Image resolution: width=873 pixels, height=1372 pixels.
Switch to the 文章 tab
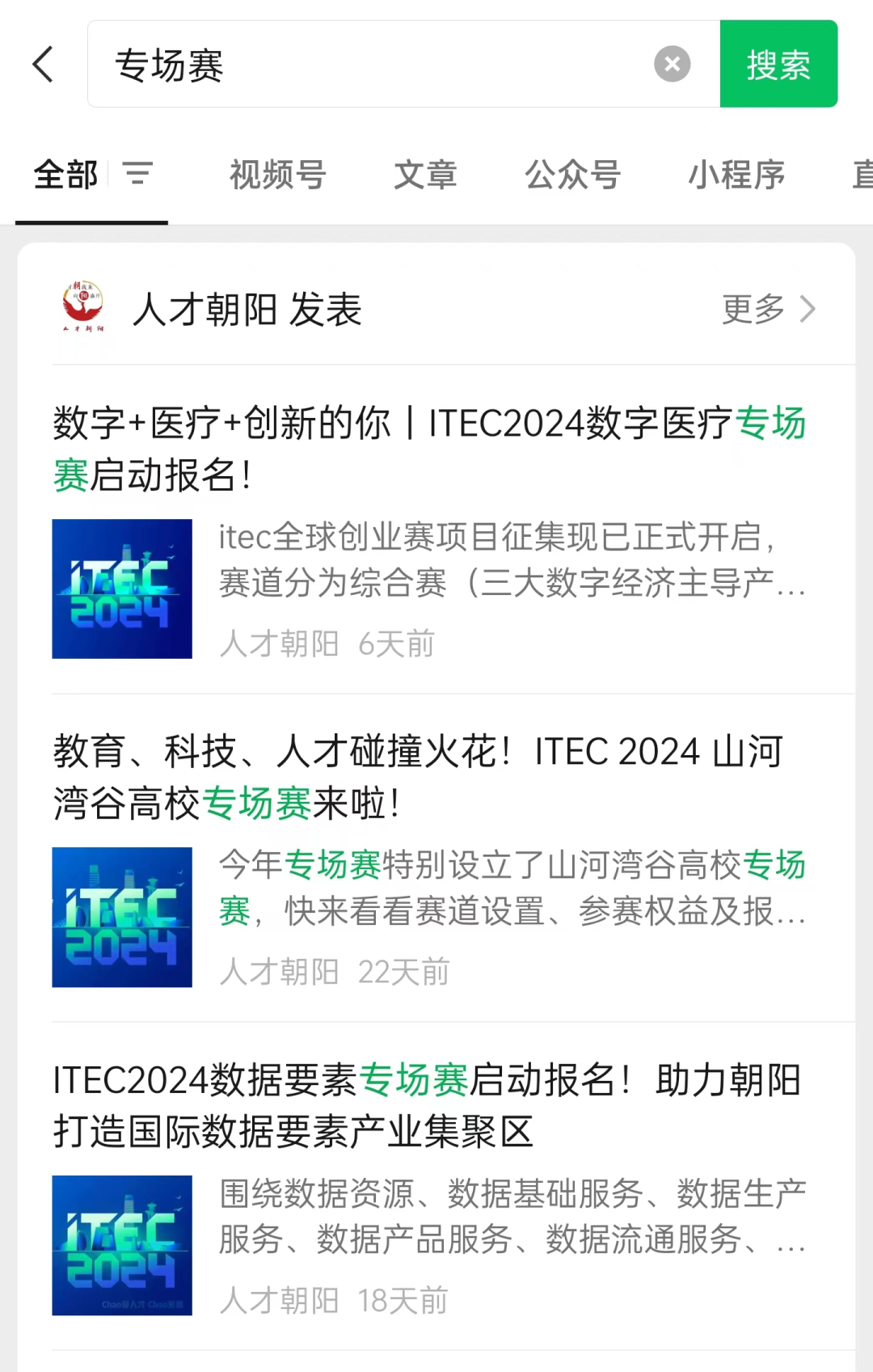coord(425,175)
